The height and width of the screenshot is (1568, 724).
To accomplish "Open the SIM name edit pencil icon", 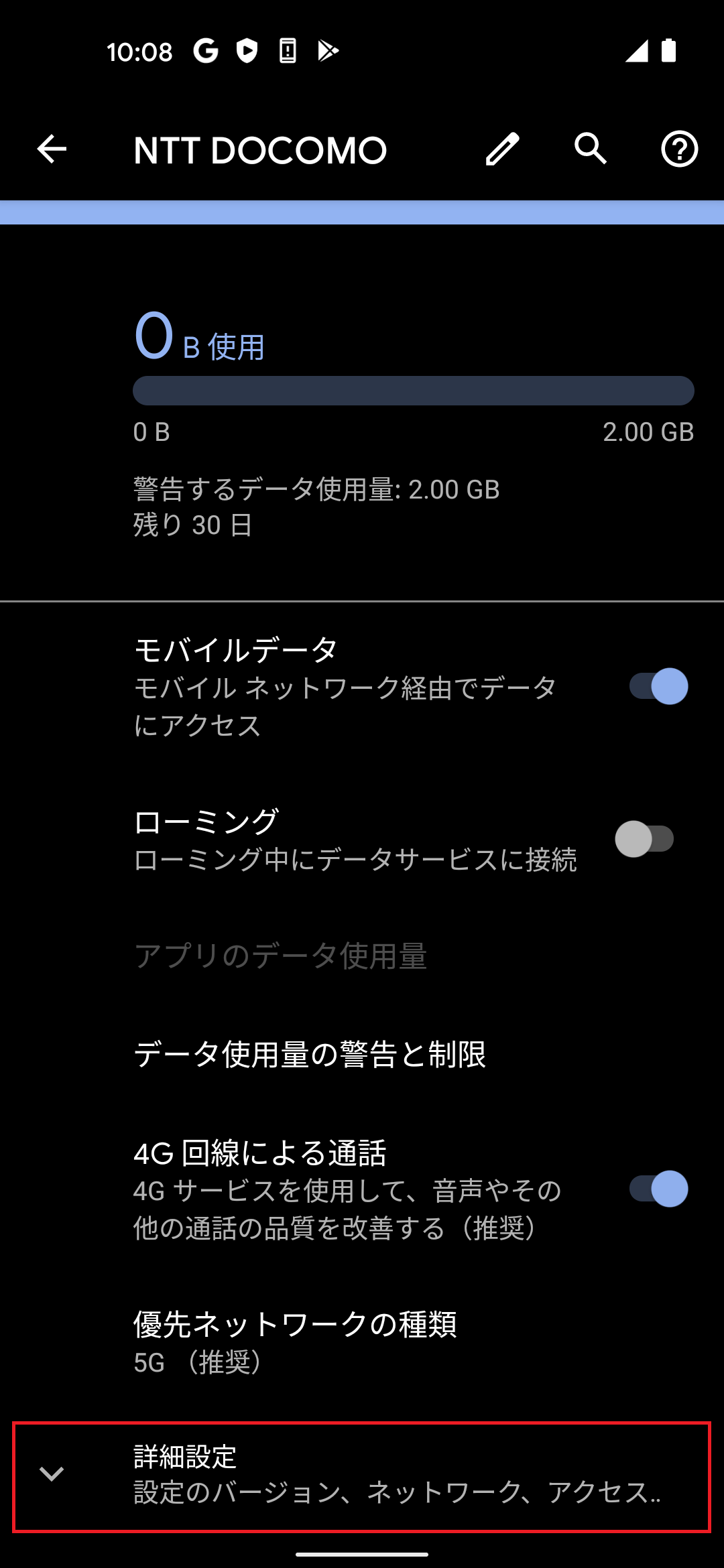I will pos(501,149).
